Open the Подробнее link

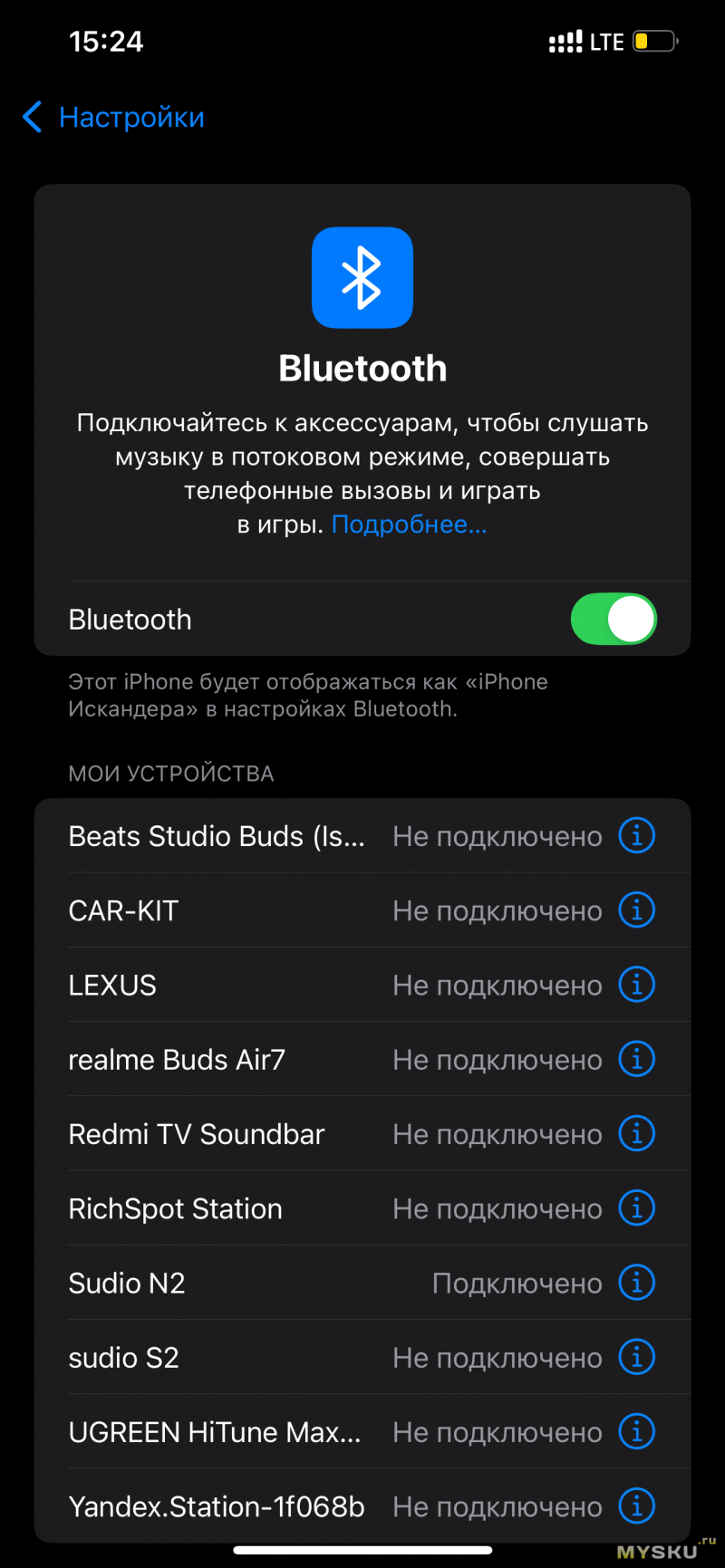[x=409, y=524]
